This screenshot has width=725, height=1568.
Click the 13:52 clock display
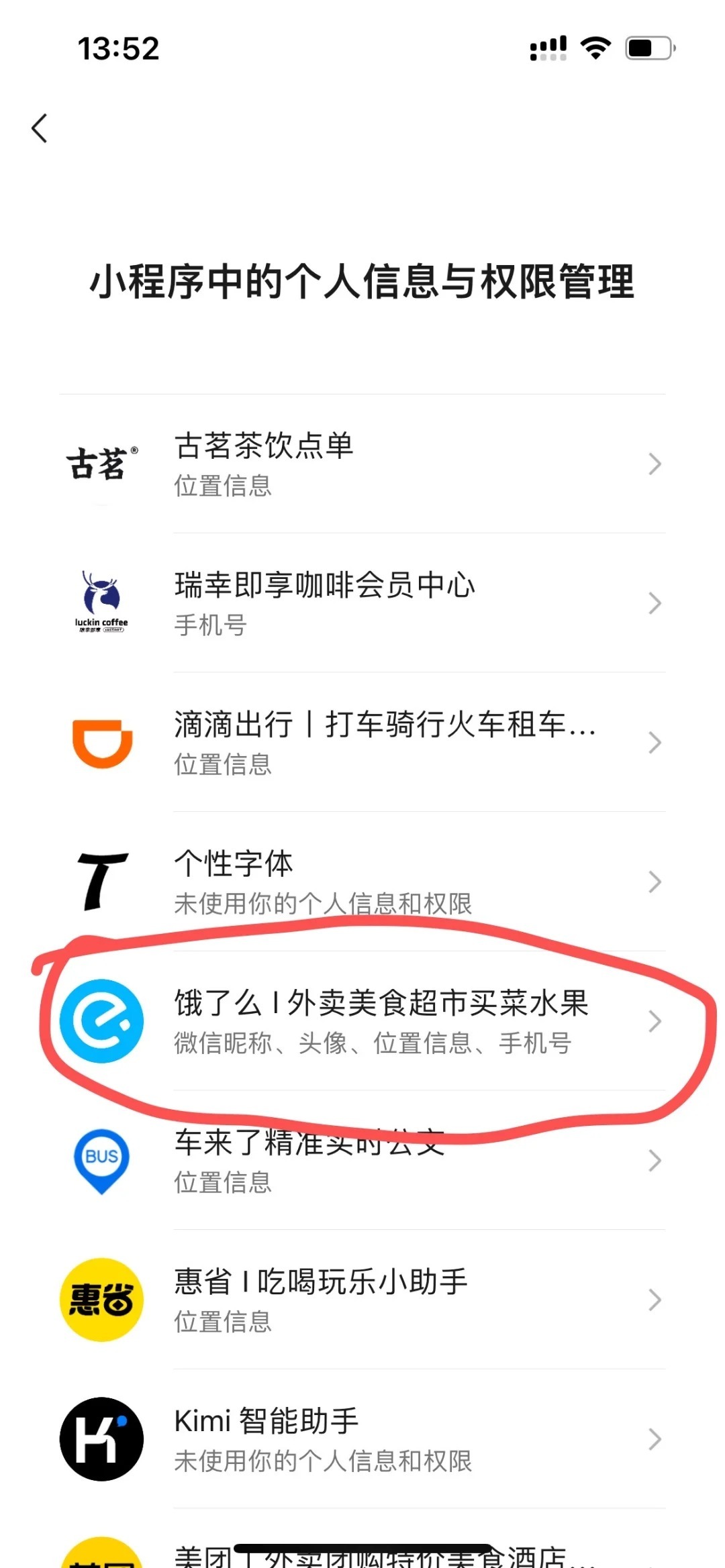click(117, 49)
